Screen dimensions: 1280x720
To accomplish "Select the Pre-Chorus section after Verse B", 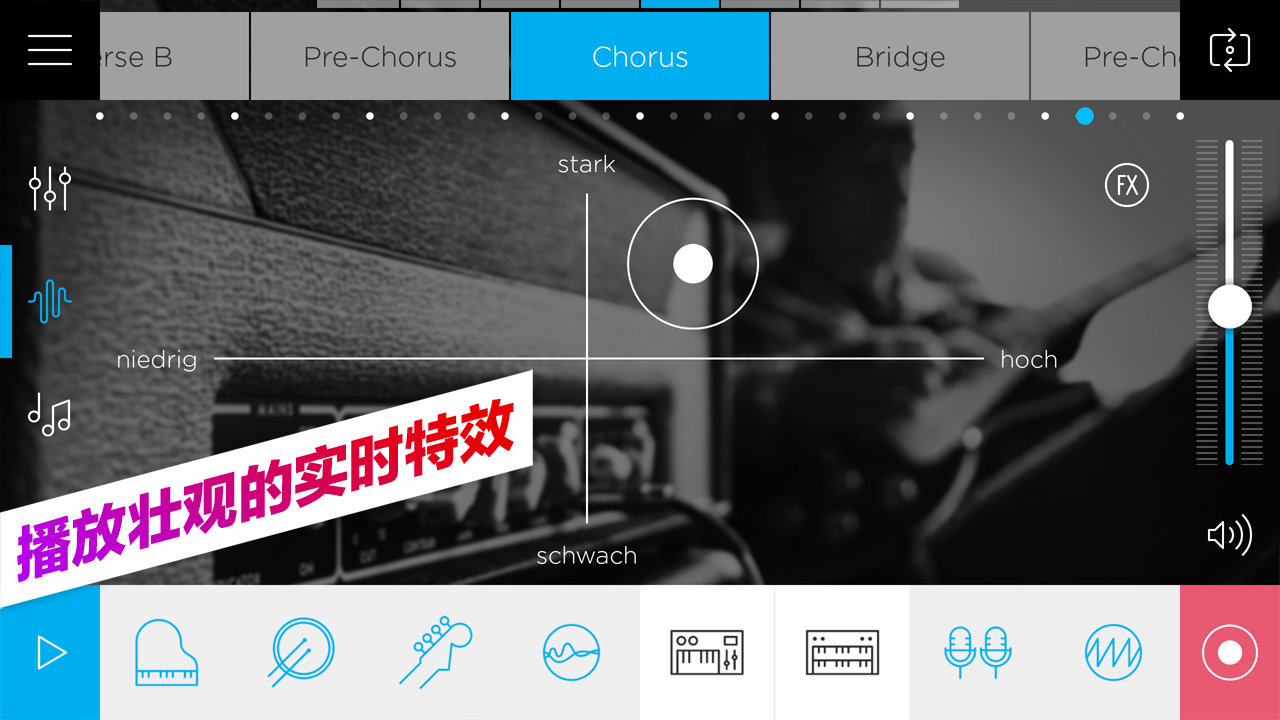I will click(380, 57).
